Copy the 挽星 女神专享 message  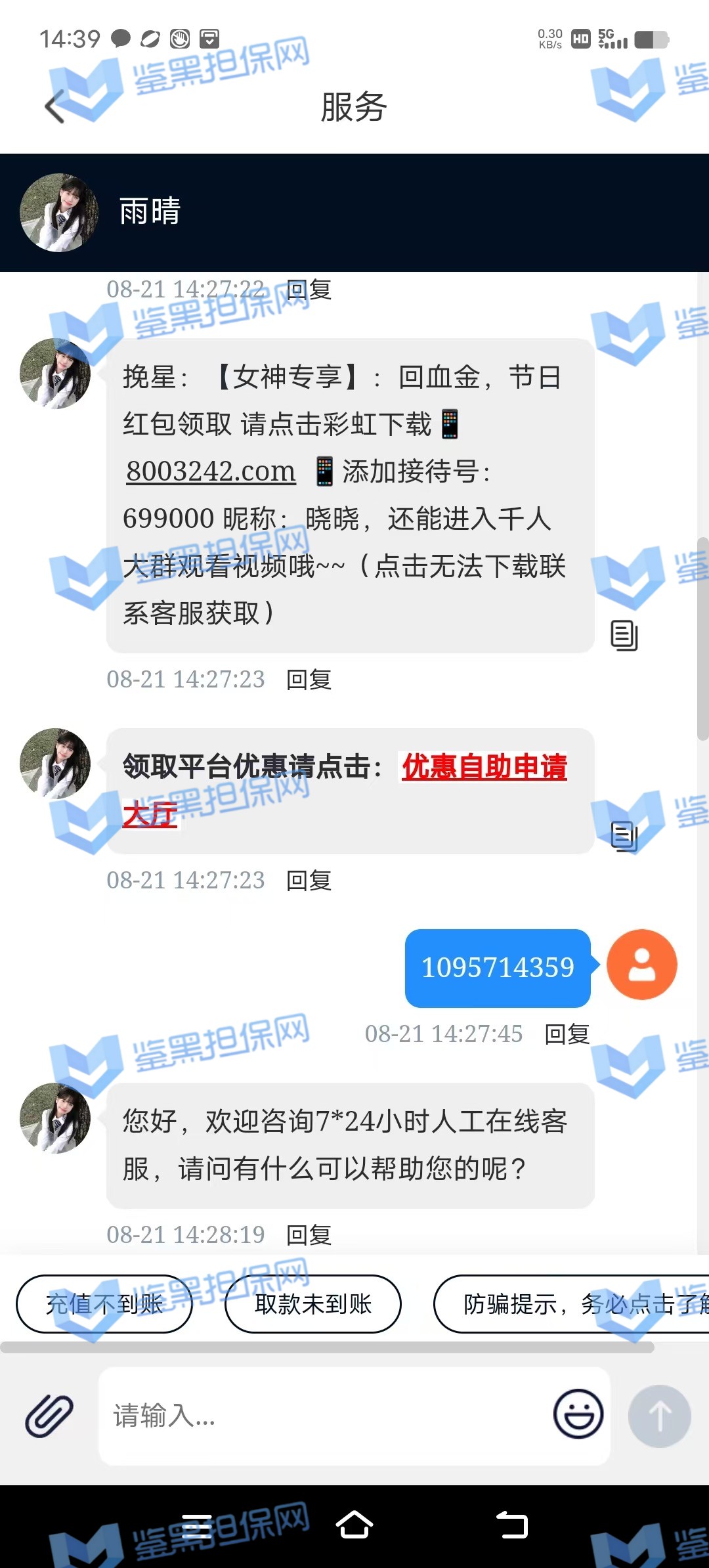624,635
